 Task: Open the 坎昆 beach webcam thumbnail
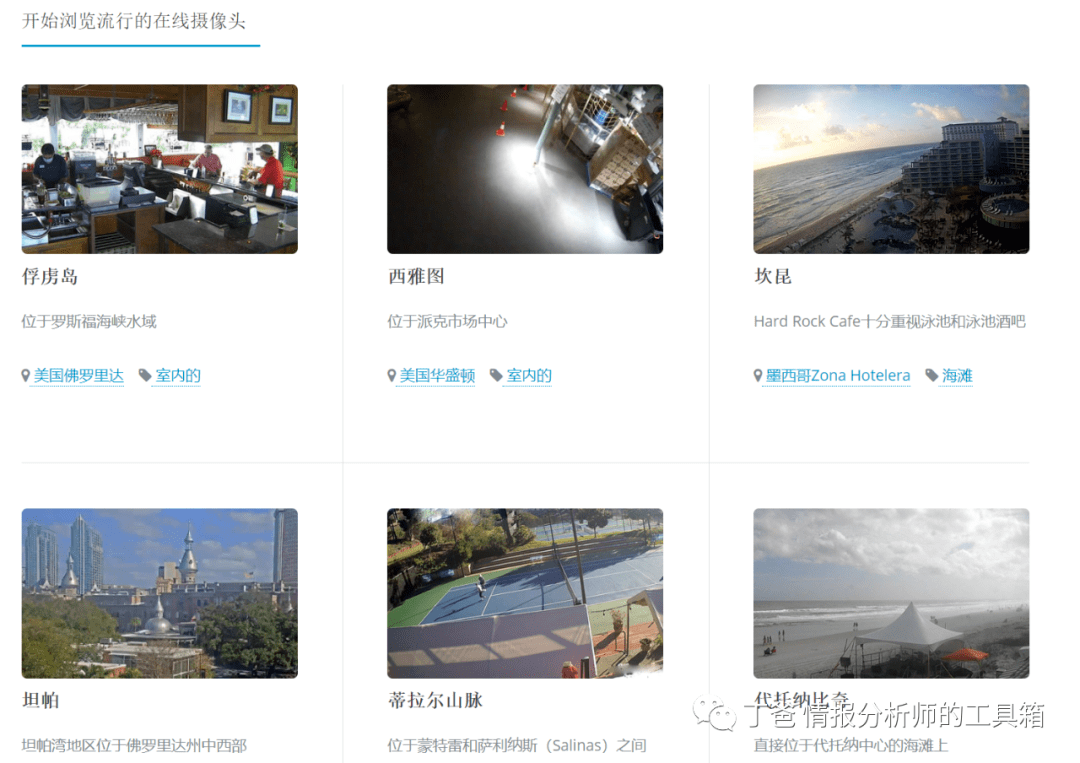tap(891, 169)
